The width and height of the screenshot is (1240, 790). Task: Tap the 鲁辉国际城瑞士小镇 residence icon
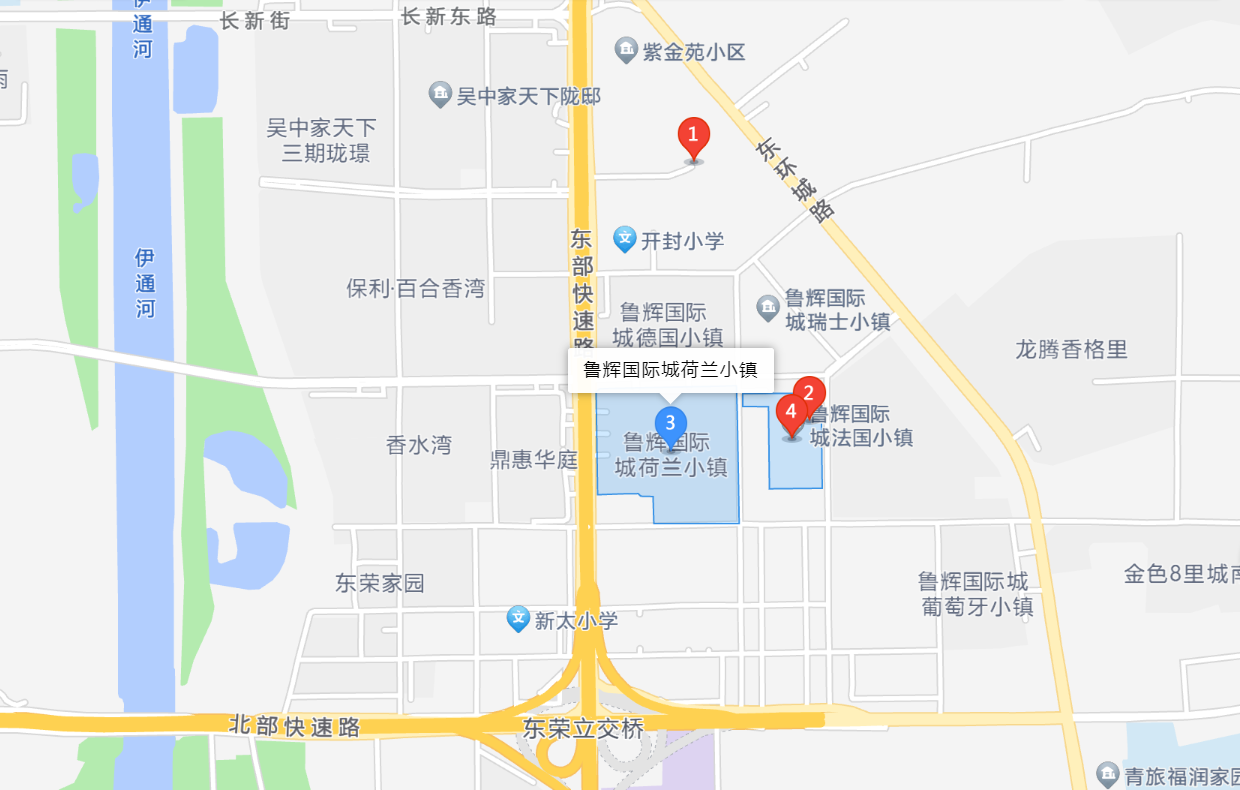pos(768,307)
